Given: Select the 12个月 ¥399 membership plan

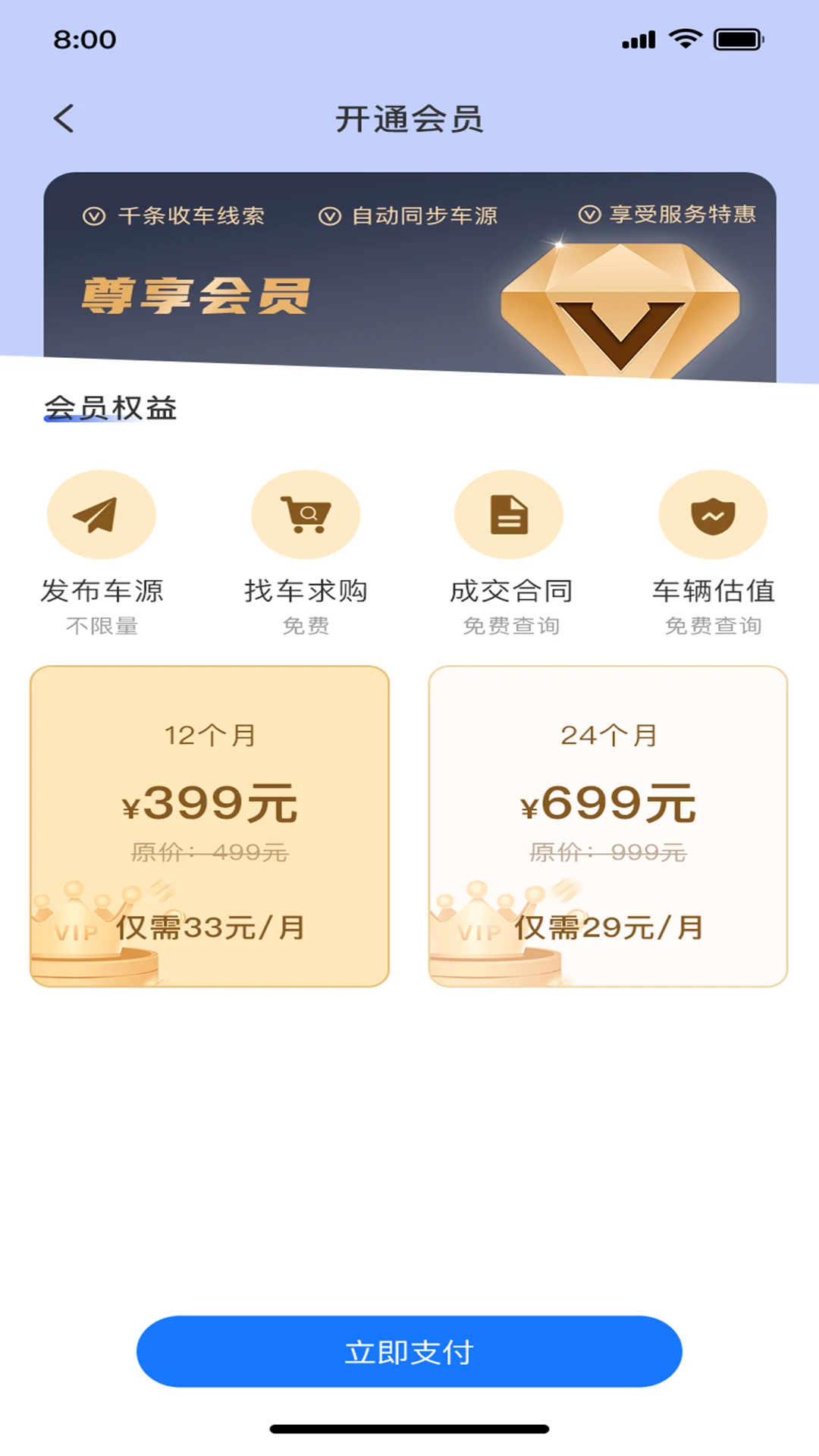Looking at the screenshot, I should point(210,827).
